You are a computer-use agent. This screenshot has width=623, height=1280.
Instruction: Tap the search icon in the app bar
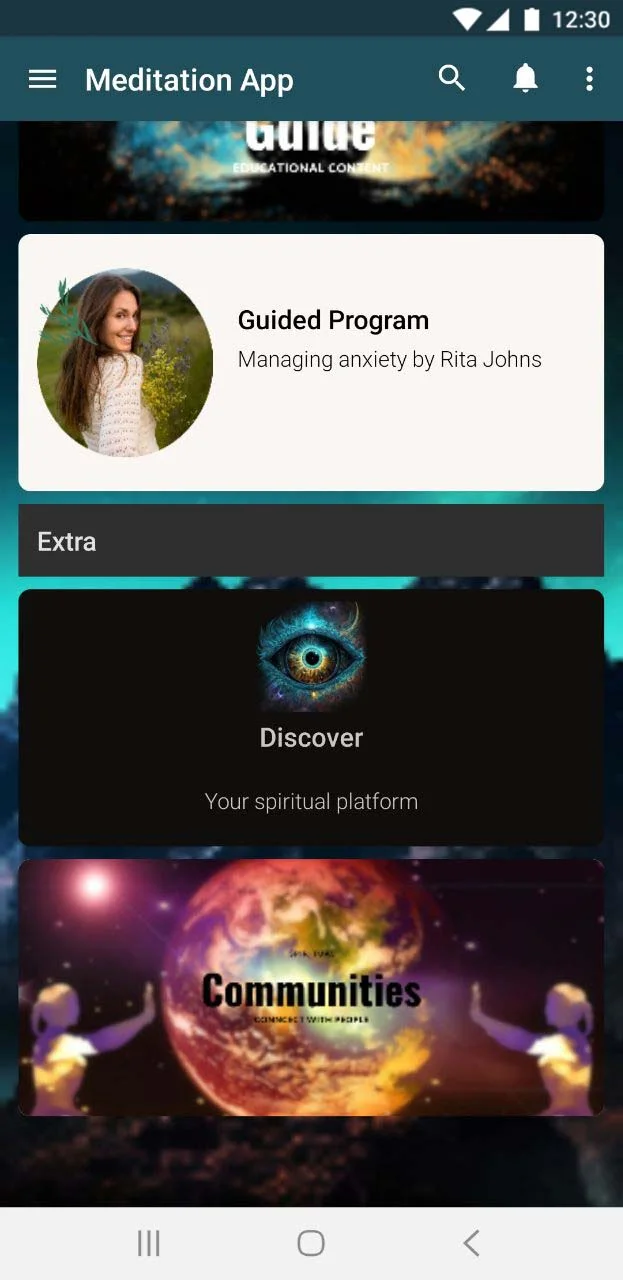tap(452, 79)
